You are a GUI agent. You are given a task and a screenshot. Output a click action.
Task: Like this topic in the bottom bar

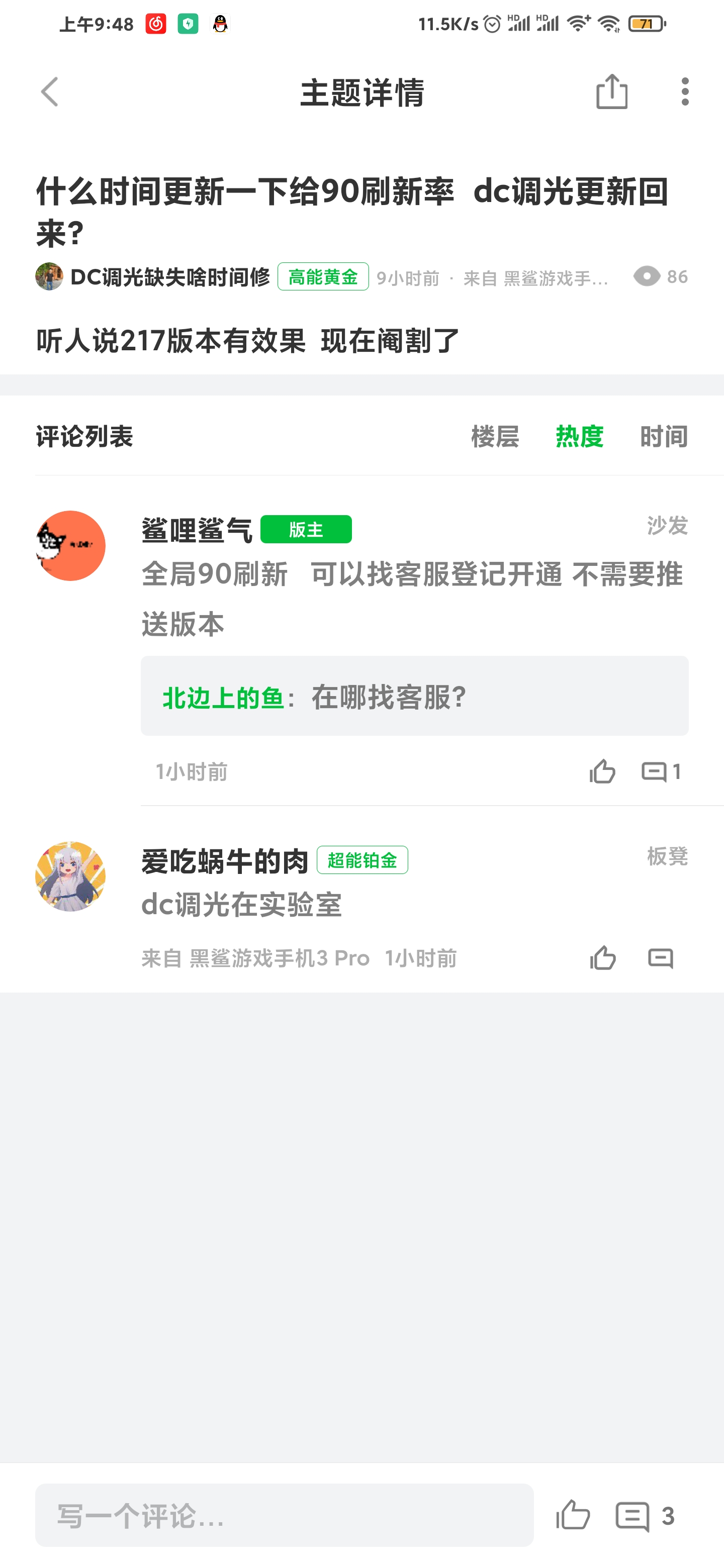coord(573,1516)
